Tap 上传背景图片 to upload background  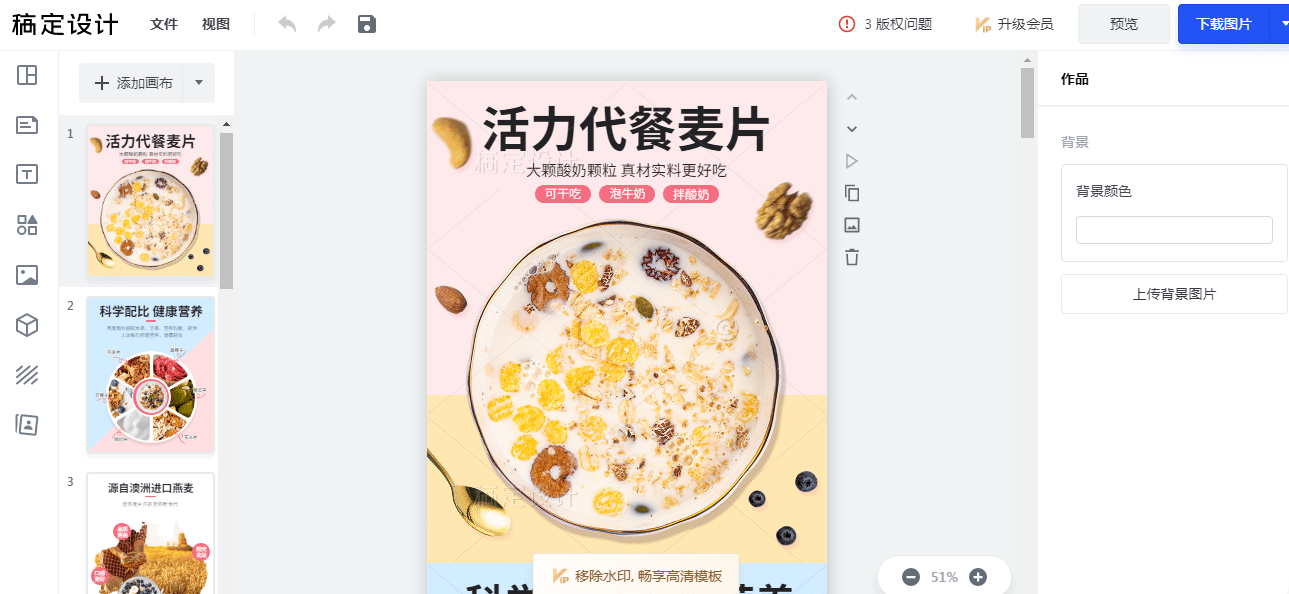pos(1174,294)
